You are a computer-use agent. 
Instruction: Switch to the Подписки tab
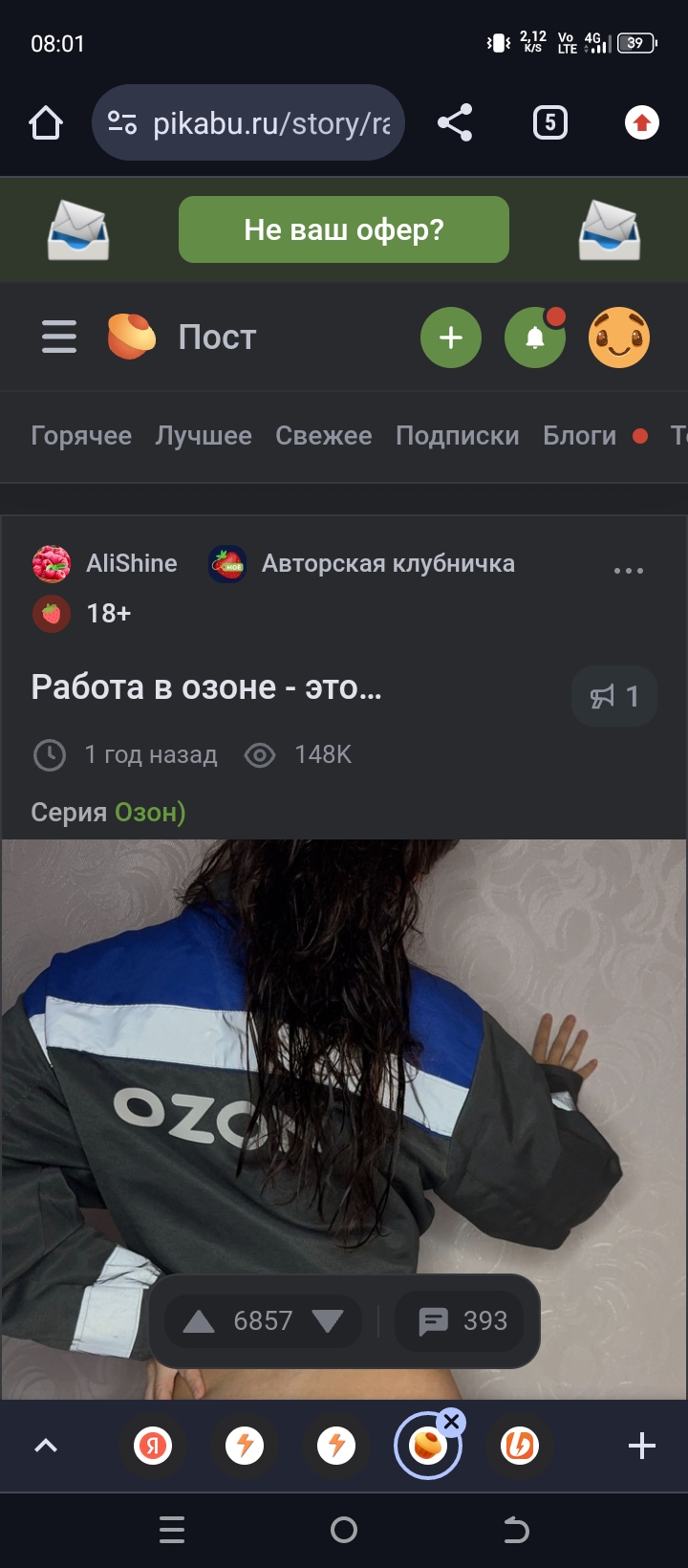click(x=458, y=436)
